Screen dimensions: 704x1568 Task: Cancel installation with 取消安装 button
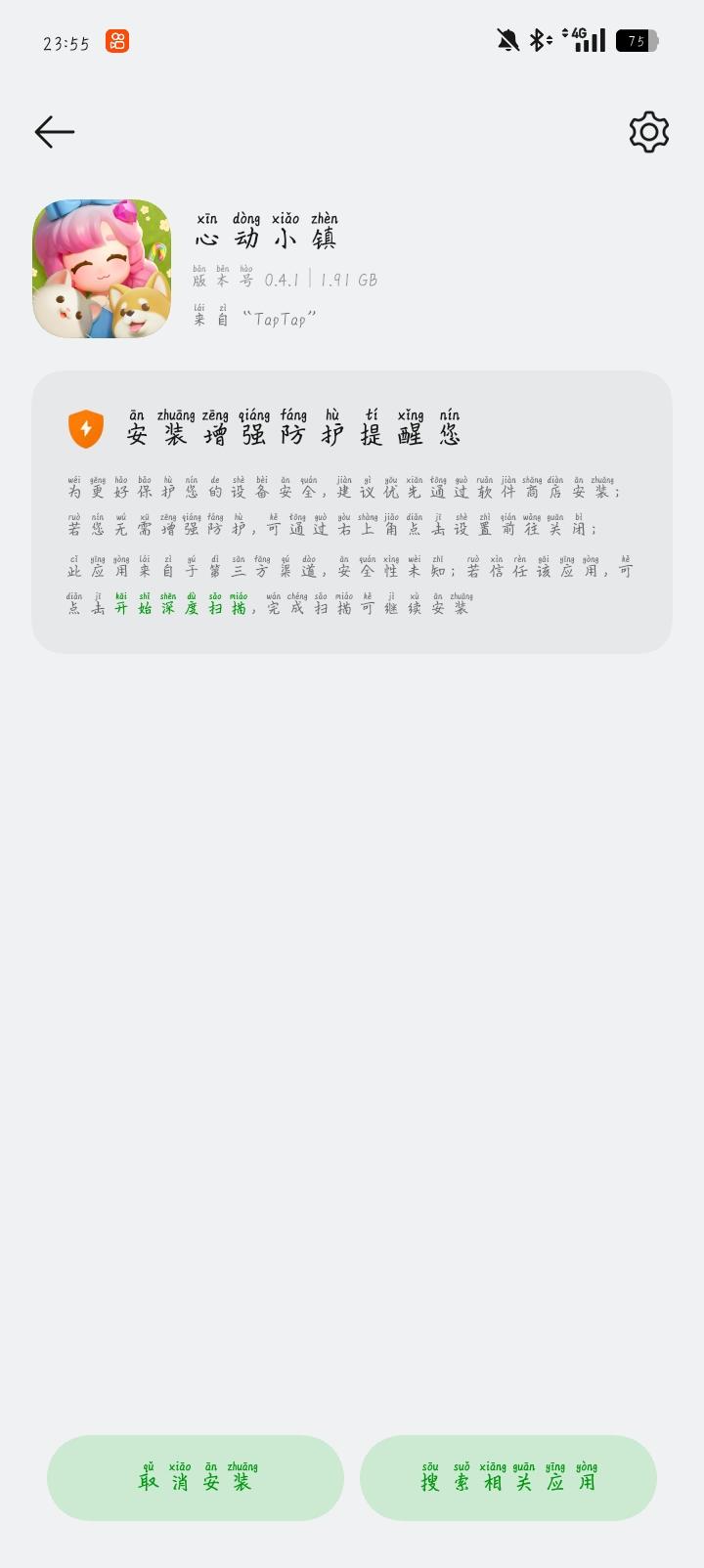pos(196,1477)
